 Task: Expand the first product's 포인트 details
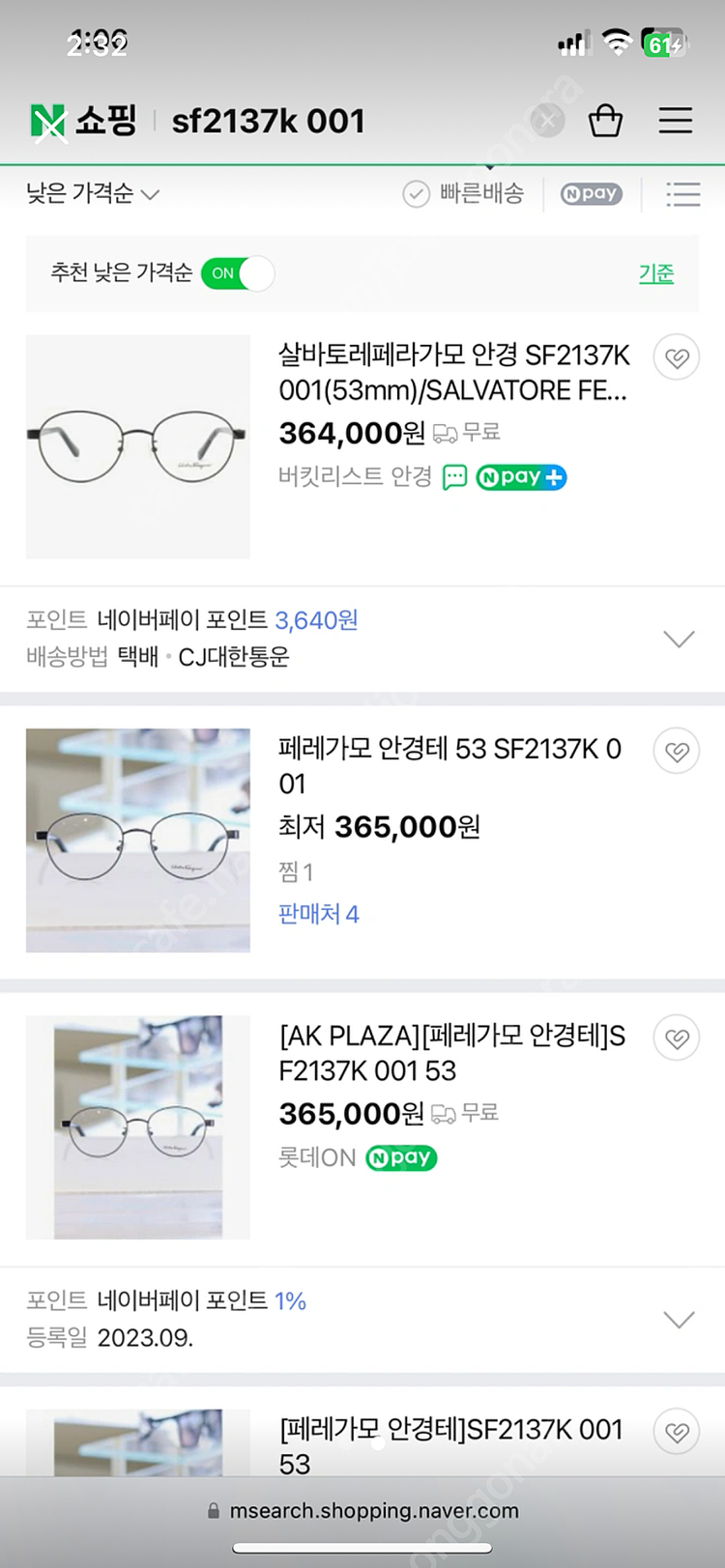coord(679,639)
